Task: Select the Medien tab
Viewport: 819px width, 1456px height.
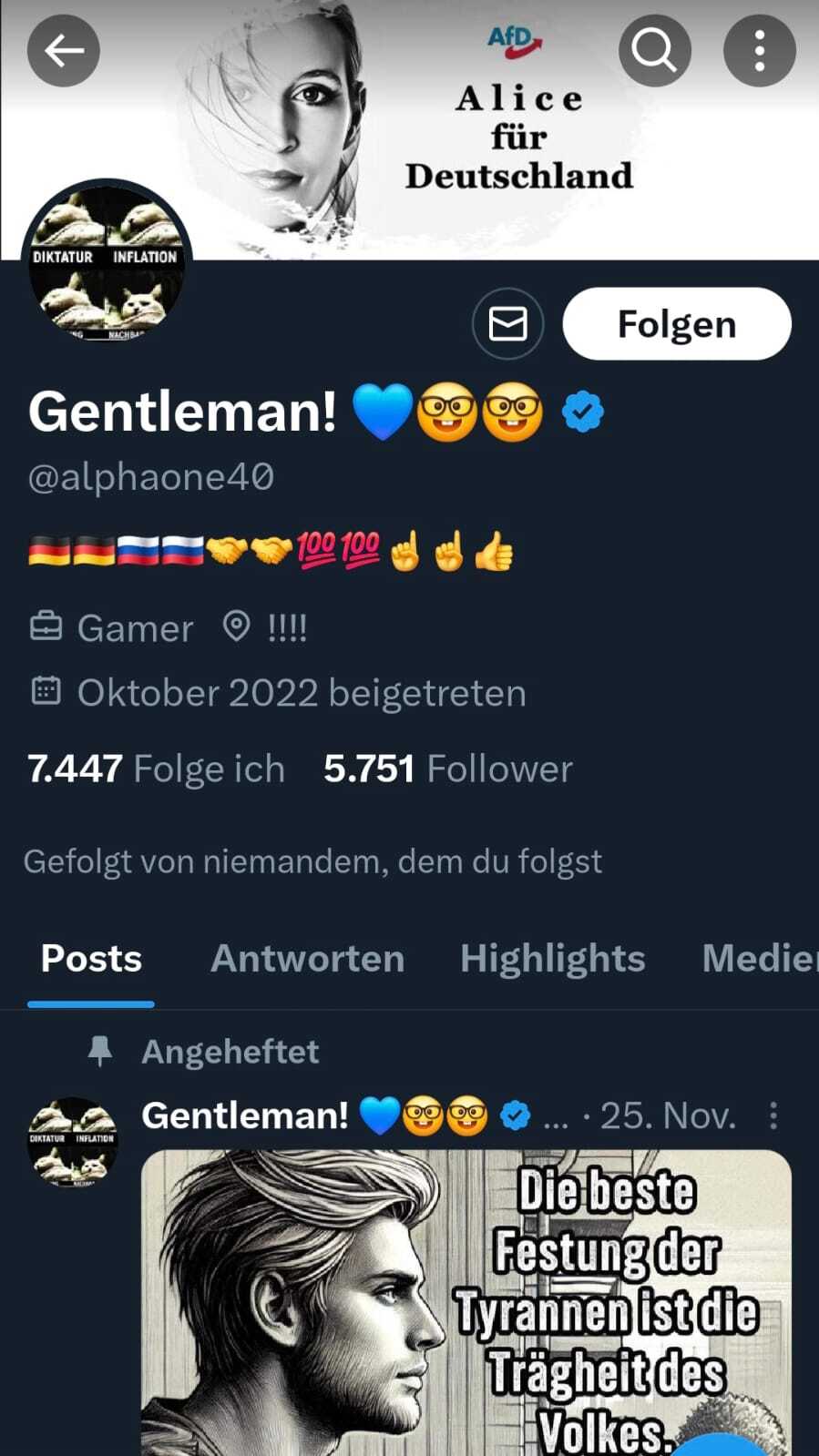Action: click(758, 959)
